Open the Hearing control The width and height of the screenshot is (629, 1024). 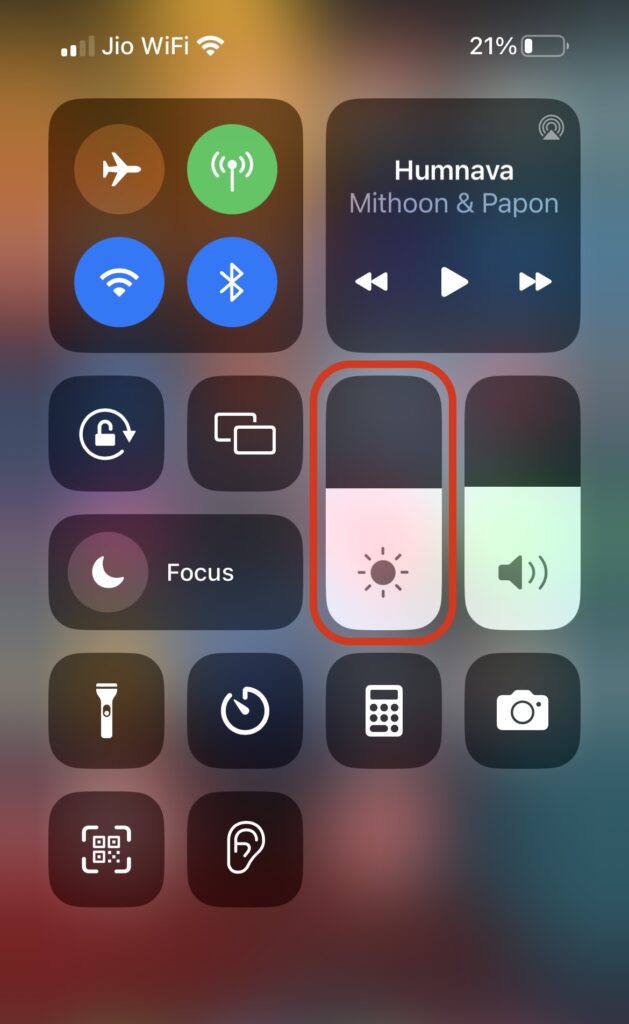245,849
